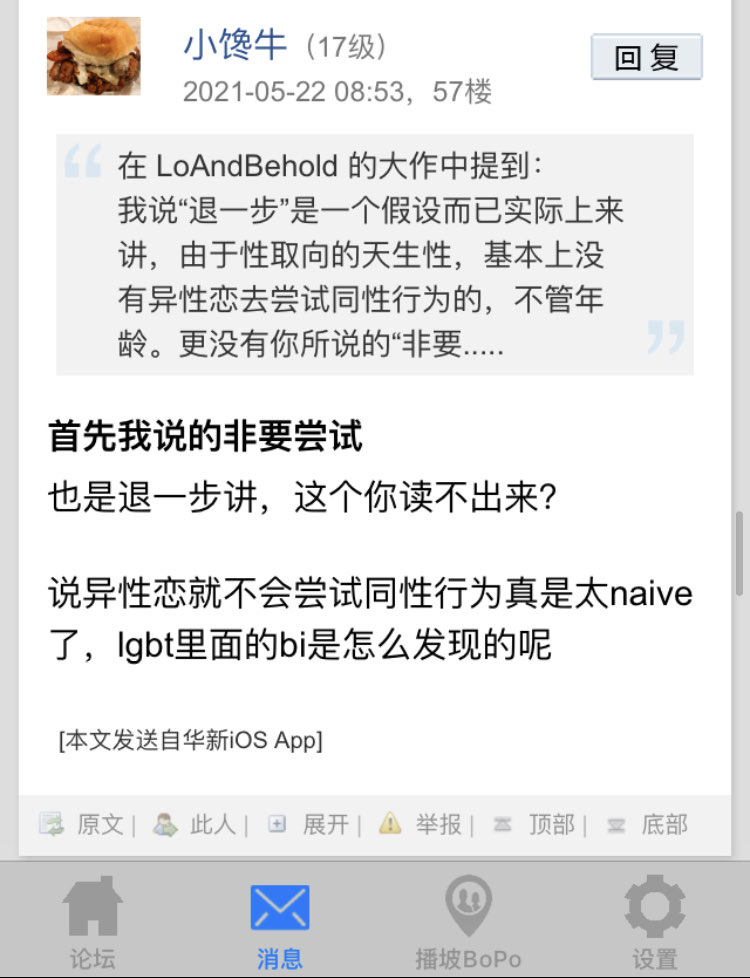This screenshot has width=750, height=978.
Task: Tap the 回复 reply button
Action: (x=646, y=57)
